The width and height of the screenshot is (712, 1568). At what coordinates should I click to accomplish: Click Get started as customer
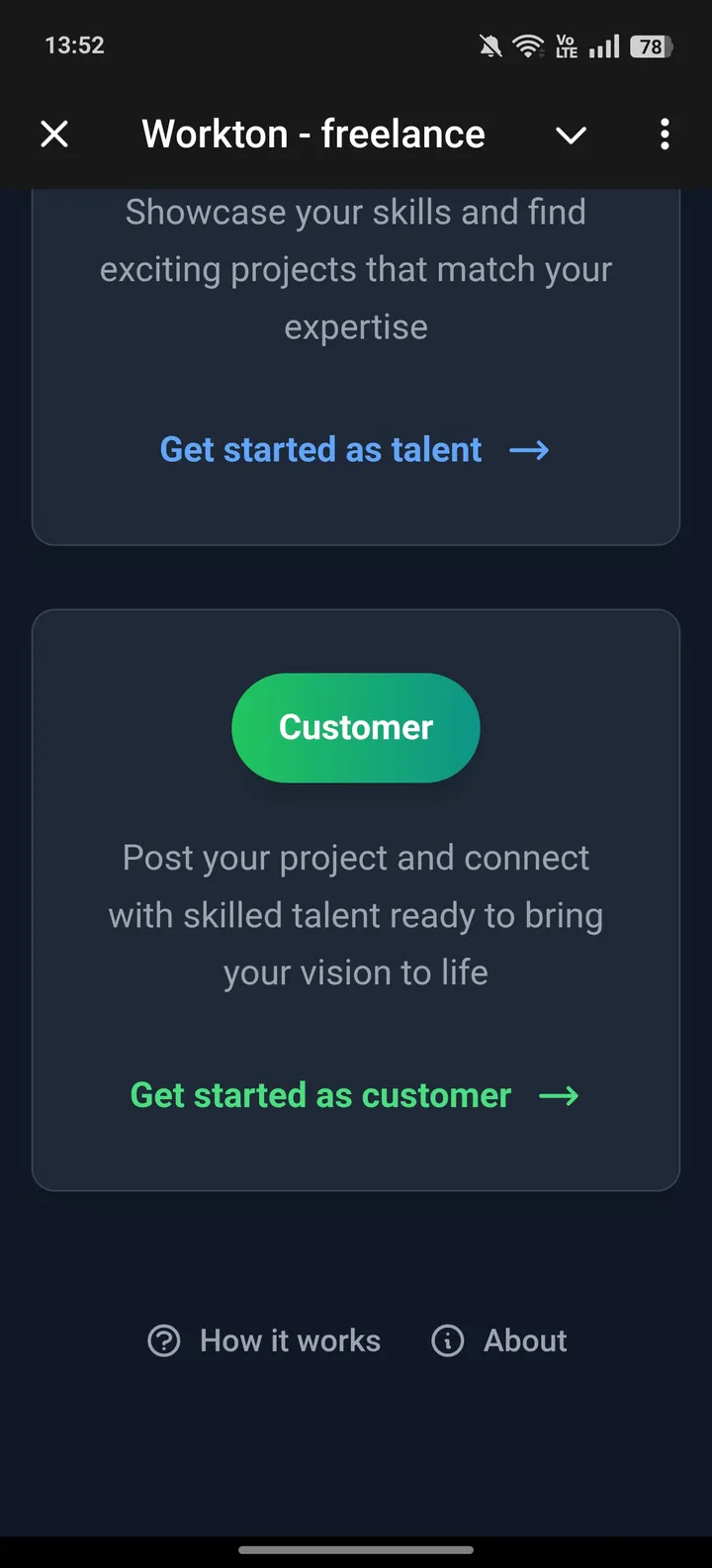[319, 1095]
